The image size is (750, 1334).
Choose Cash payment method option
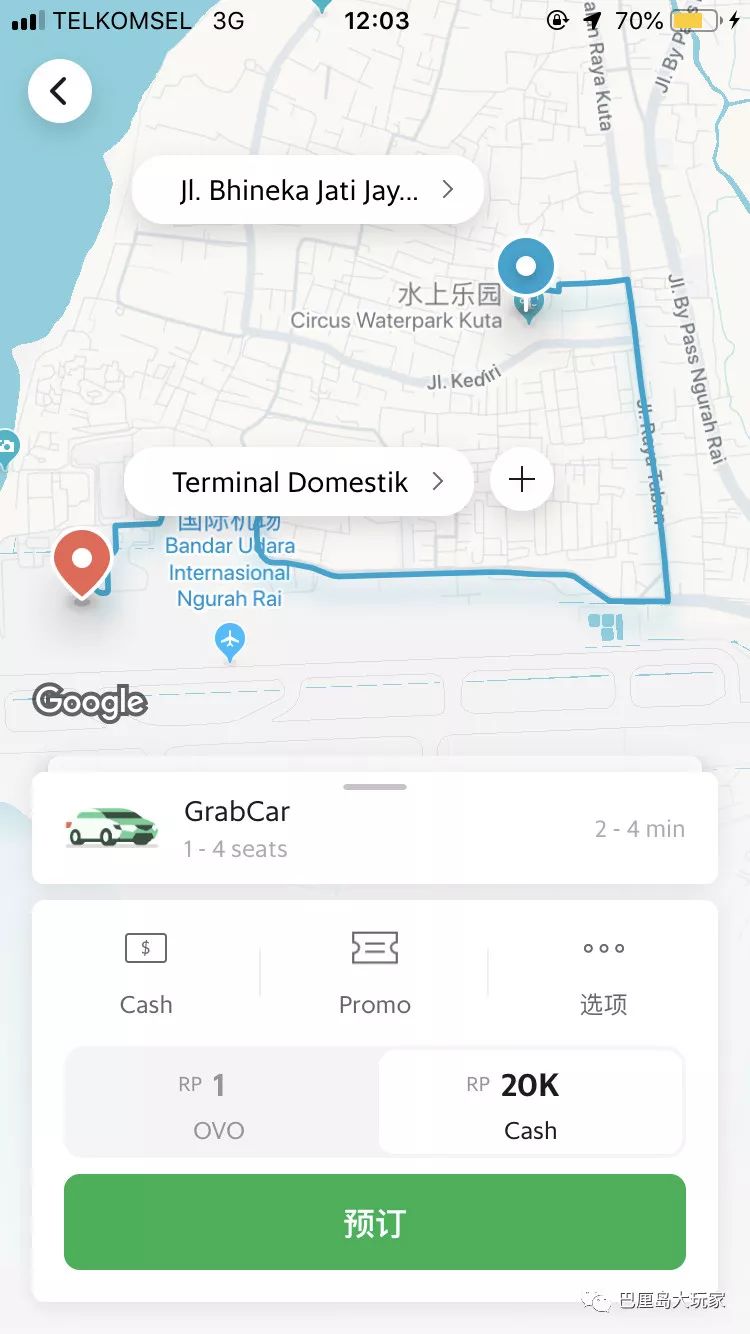(x=146, y=973)
